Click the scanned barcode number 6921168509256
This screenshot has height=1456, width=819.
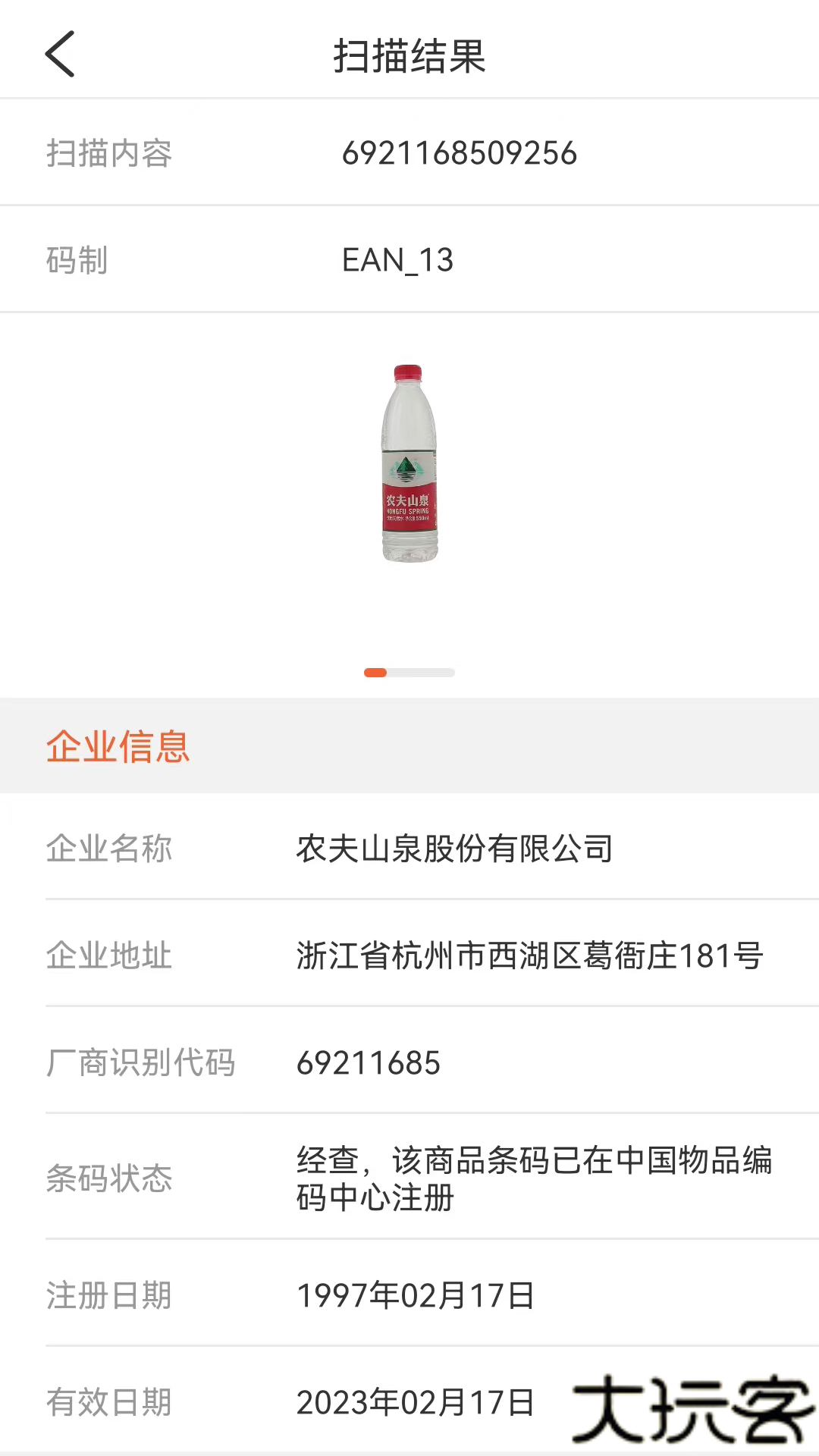460,152
